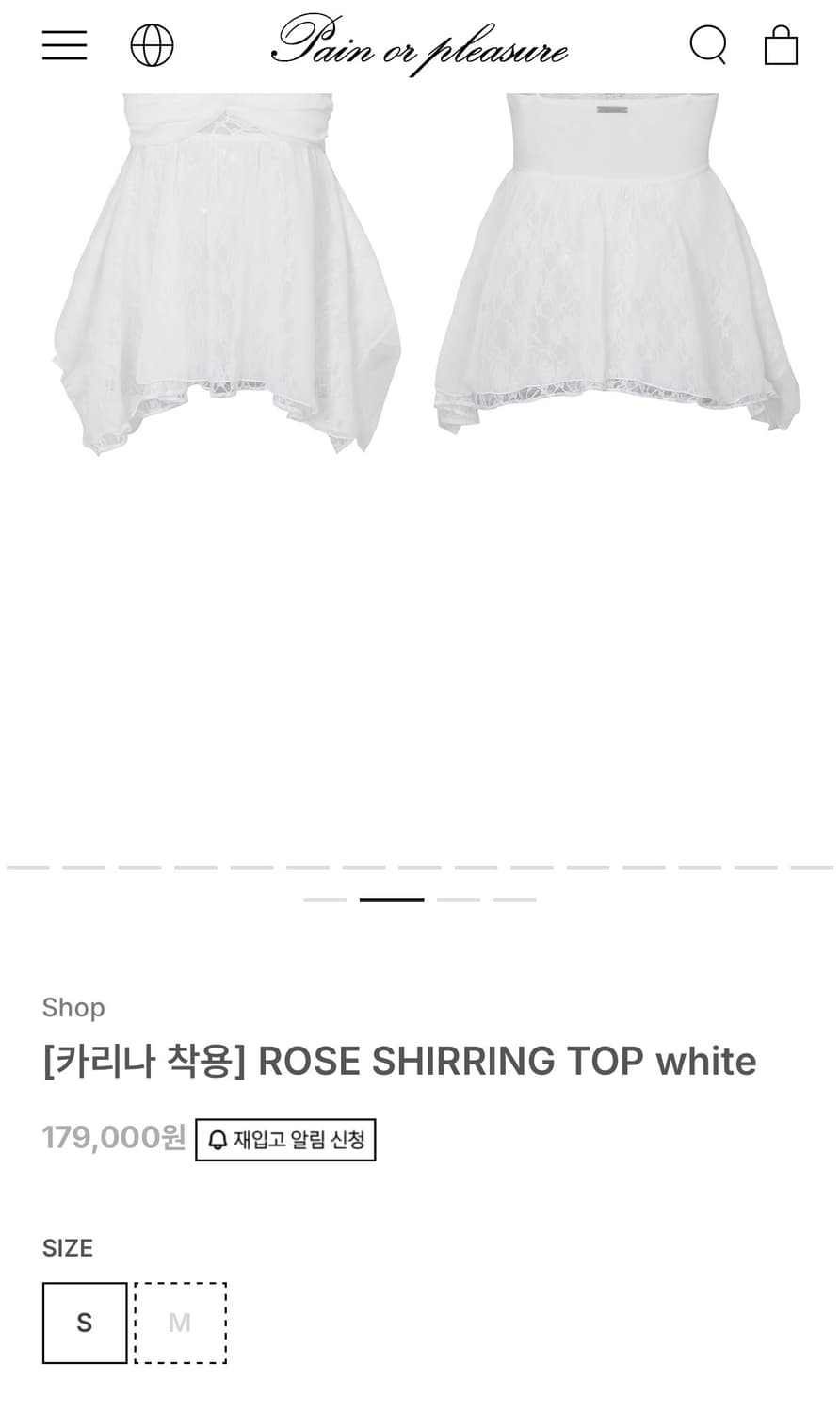Screen dimensions: 840x1413
Task: Select the first carousel indicator dot
Action: coord(325,900)
